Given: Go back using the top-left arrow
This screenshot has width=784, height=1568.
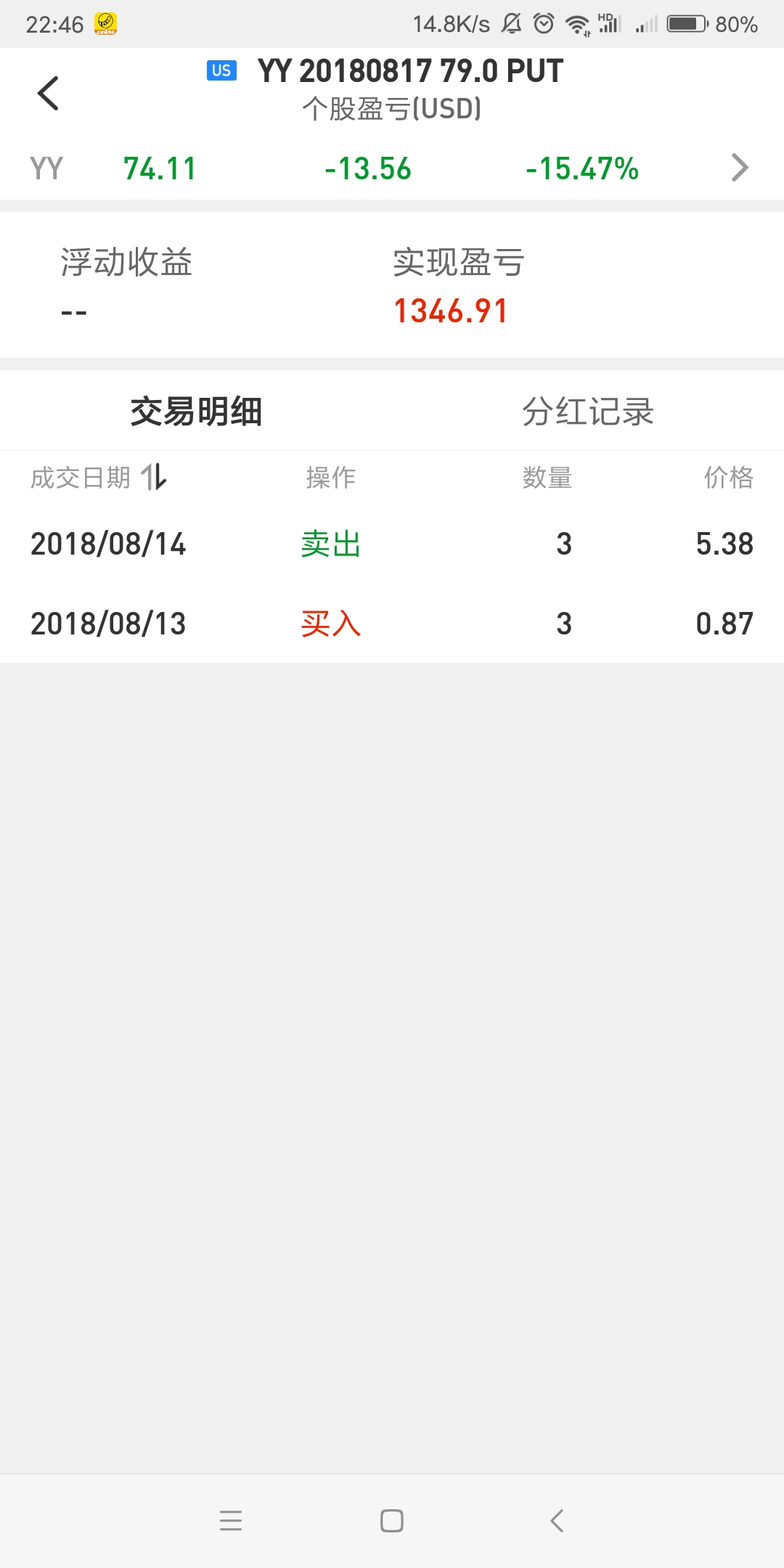Looking at the screenshot, I should pyautogui.click(x=48, y=93).
